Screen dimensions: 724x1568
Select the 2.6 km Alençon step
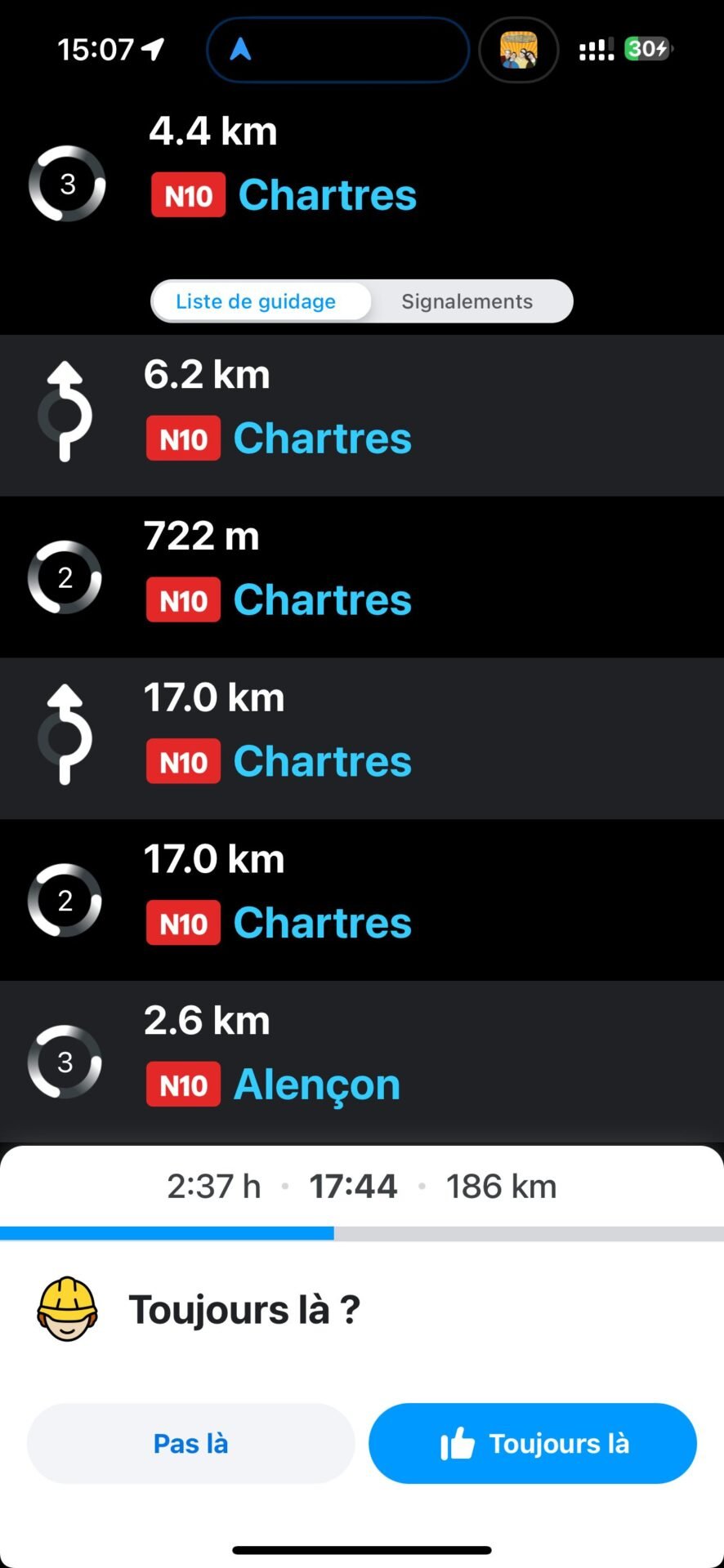(362, 1061)
